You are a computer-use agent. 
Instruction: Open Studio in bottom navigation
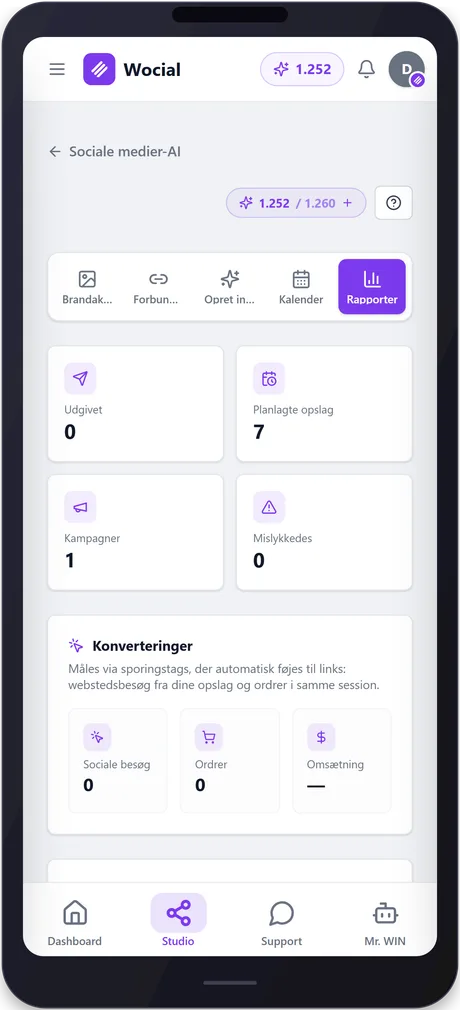178,922
